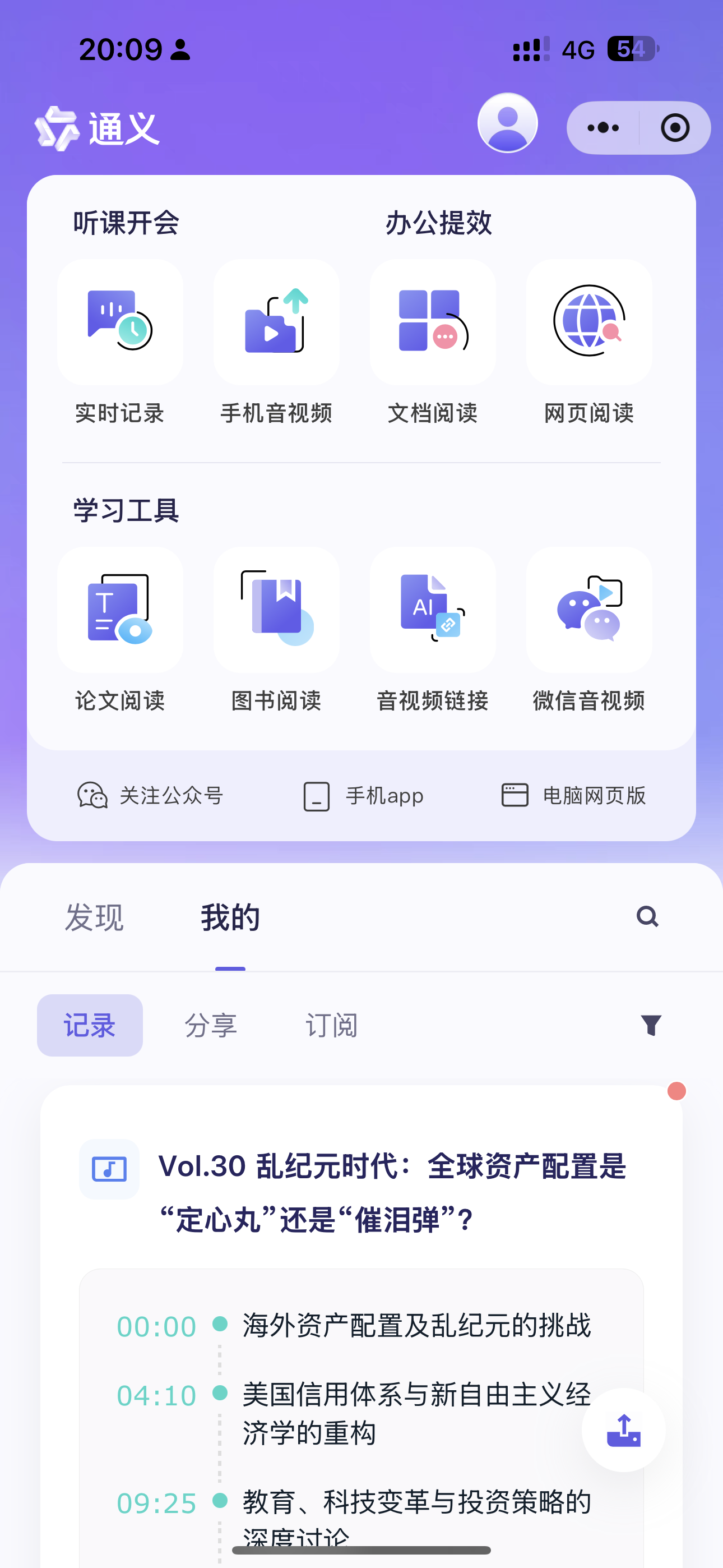Search my records with the magnifier icon
This screenshot has width=723, height=1568.
(x=647, y=916)
